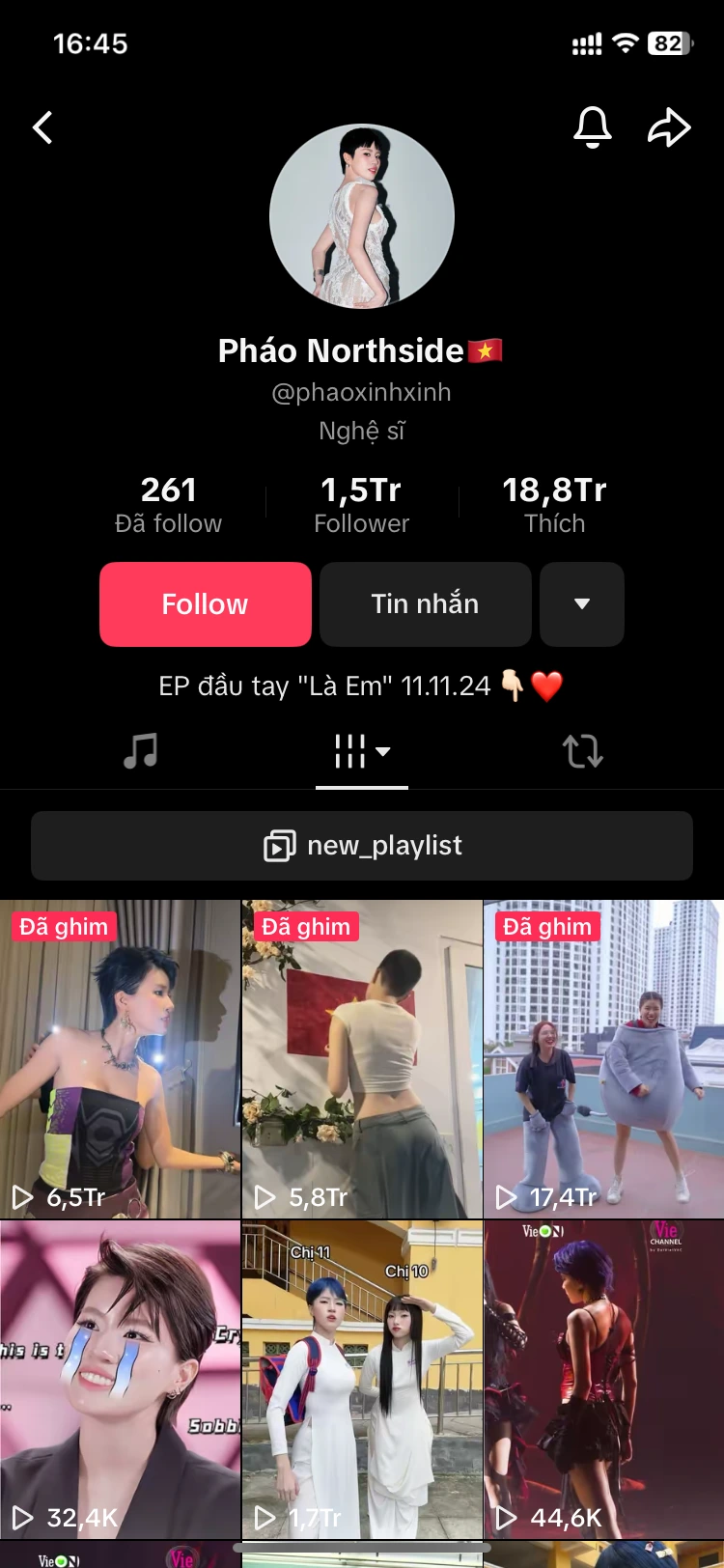Open the new_playlist playlist
This screenshot has width=724, height=1568.
pos(362,846)
